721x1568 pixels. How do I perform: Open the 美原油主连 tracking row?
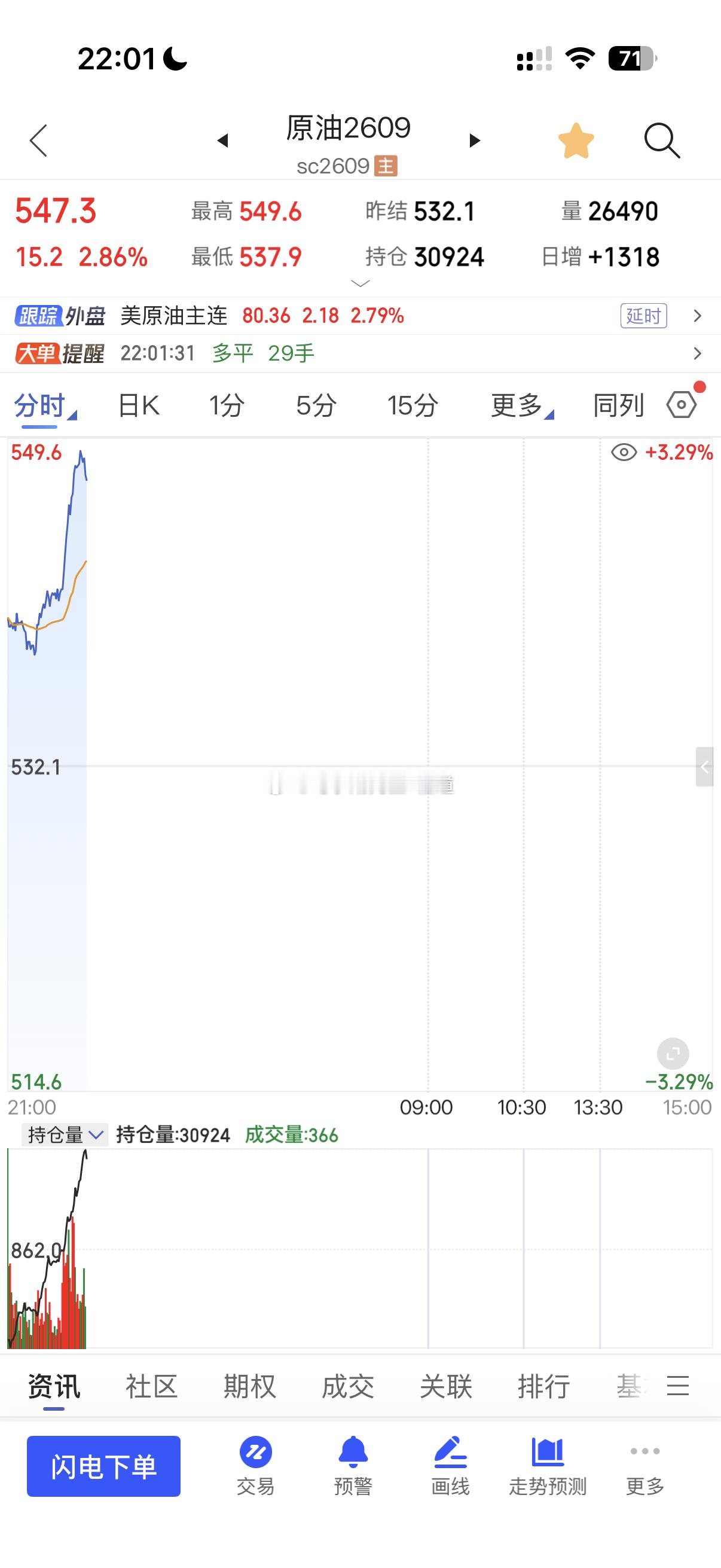360,316
